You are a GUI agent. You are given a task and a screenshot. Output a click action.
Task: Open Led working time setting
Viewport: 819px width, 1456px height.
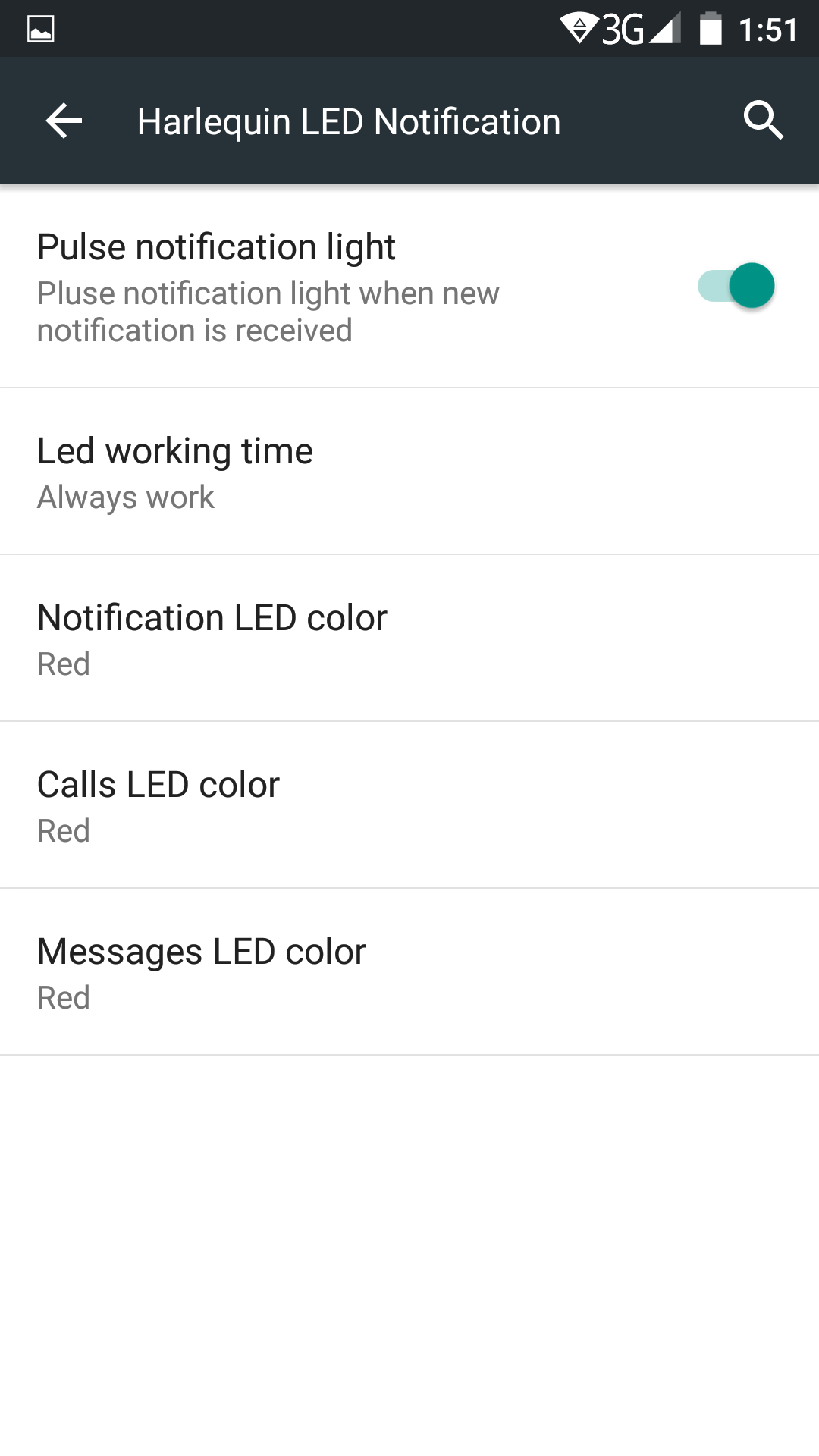pos(409,472)
